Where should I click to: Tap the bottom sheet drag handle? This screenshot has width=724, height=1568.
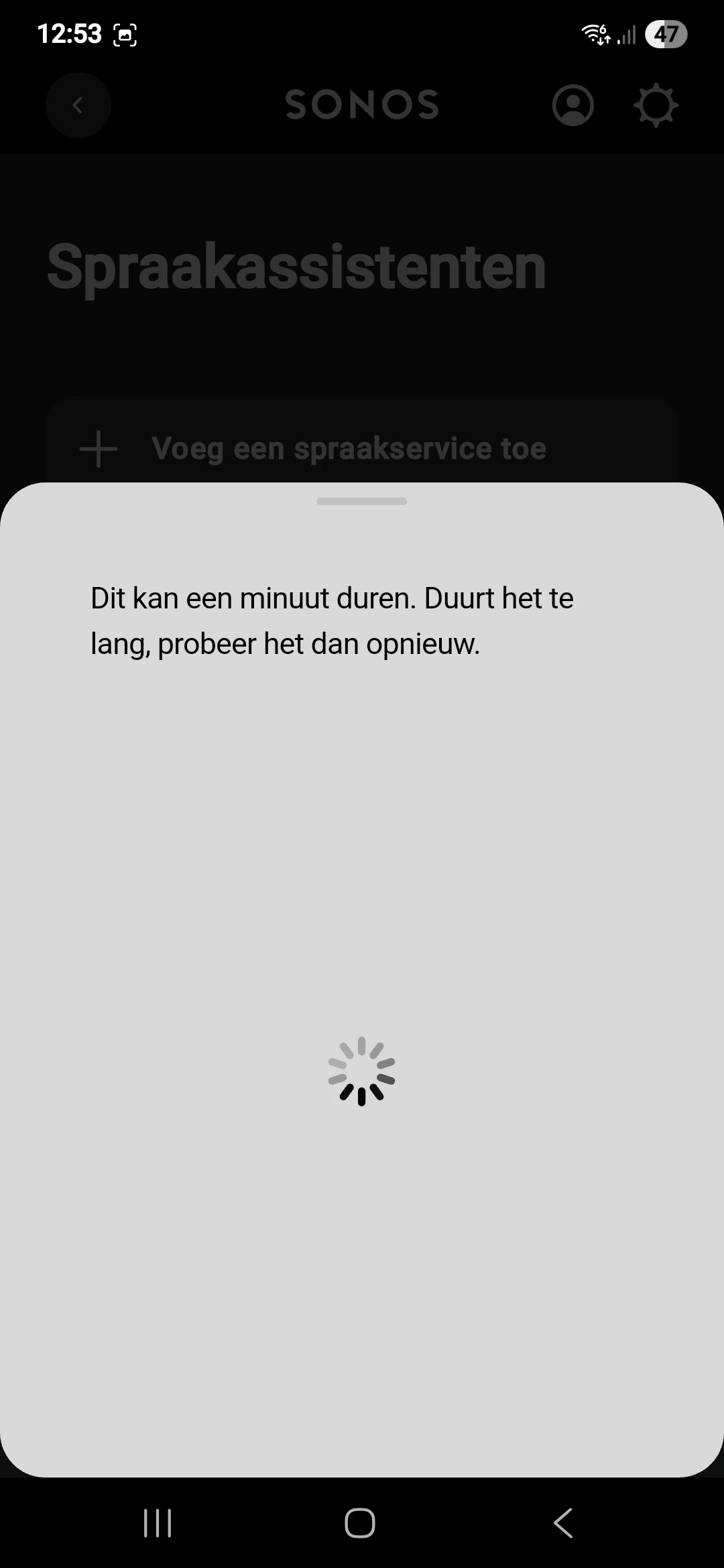tap(362, 501)
